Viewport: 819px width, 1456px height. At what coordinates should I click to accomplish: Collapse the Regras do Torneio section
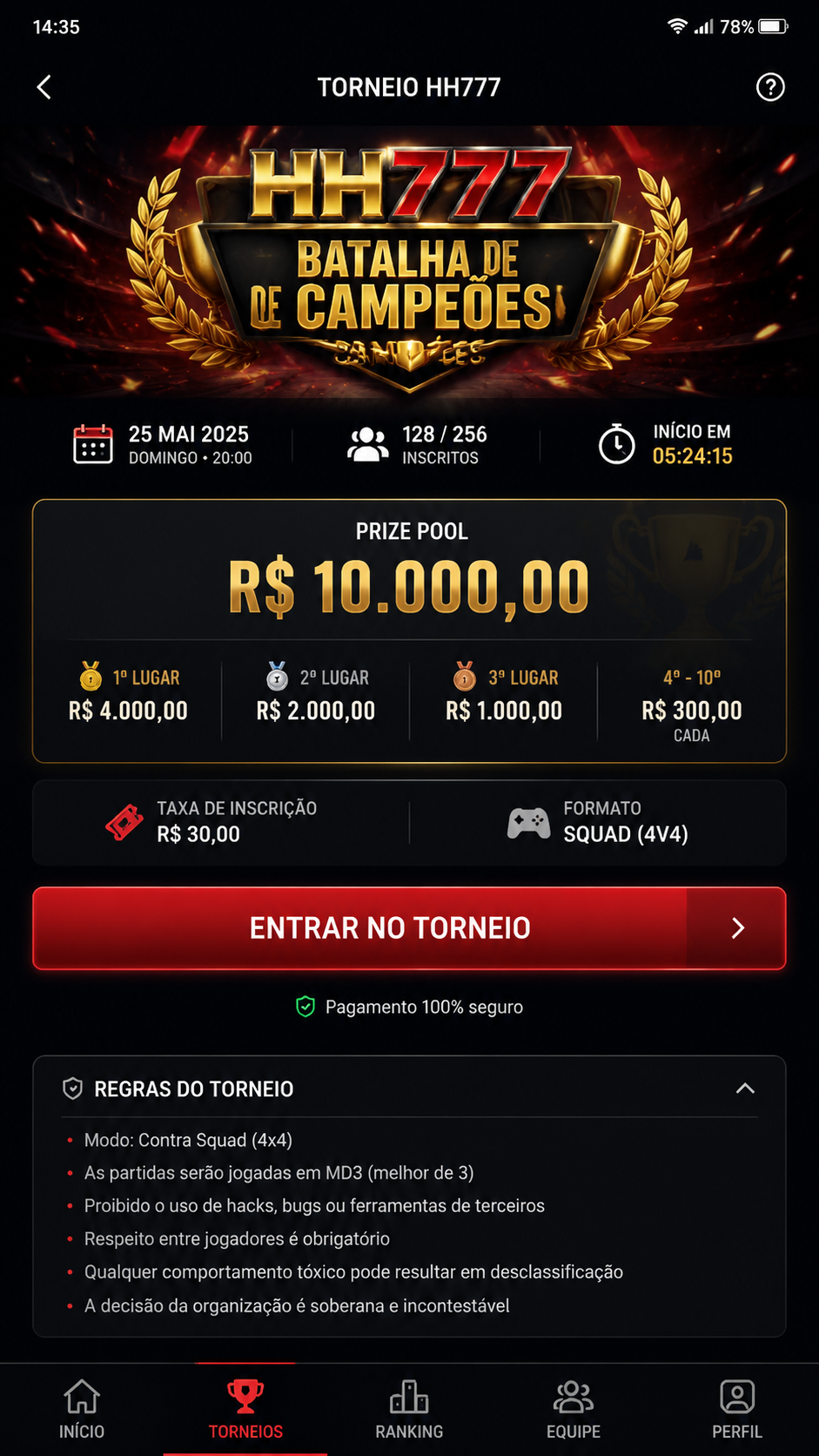745,1089
